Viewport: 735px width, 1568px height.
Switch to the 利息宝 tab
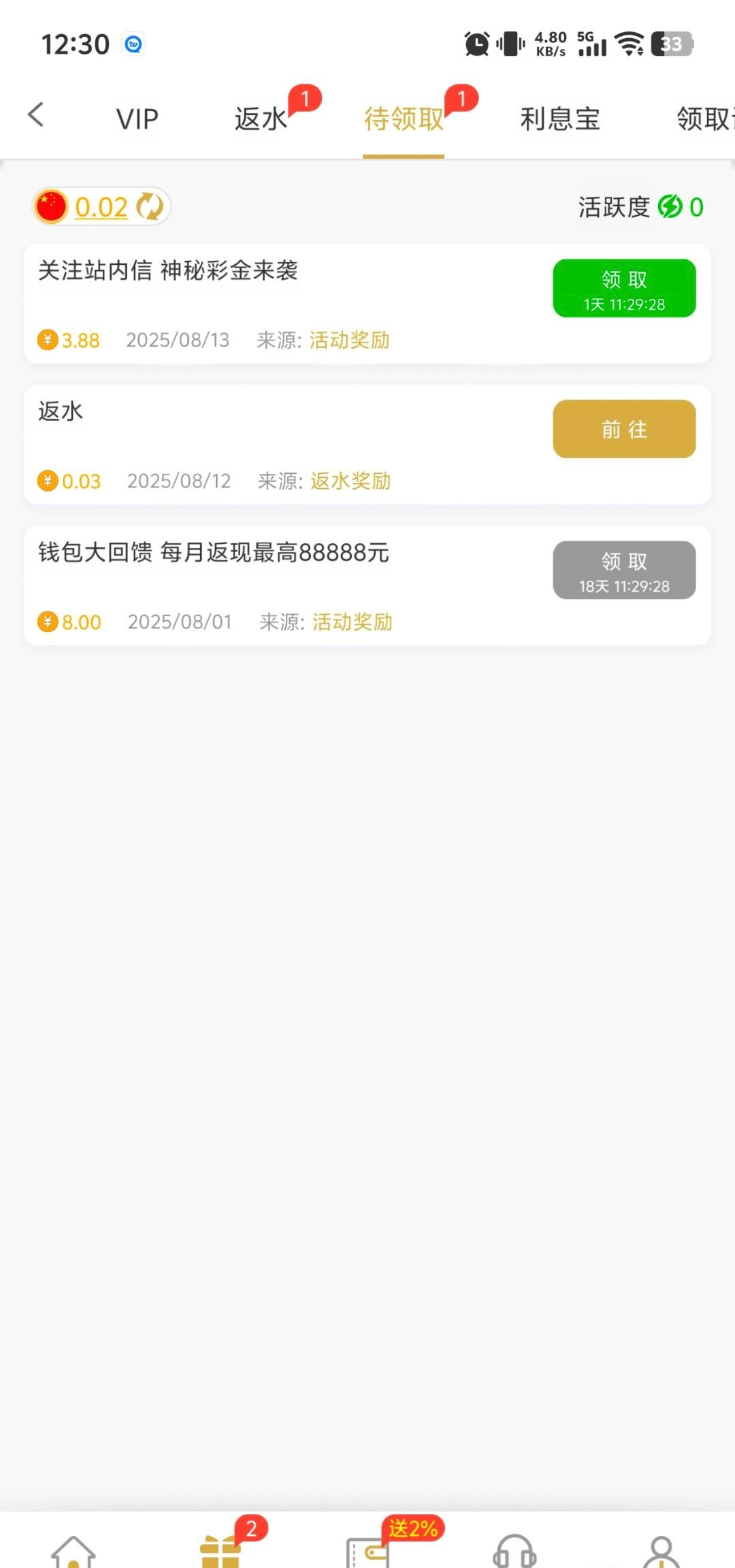(x=560, y=119)
